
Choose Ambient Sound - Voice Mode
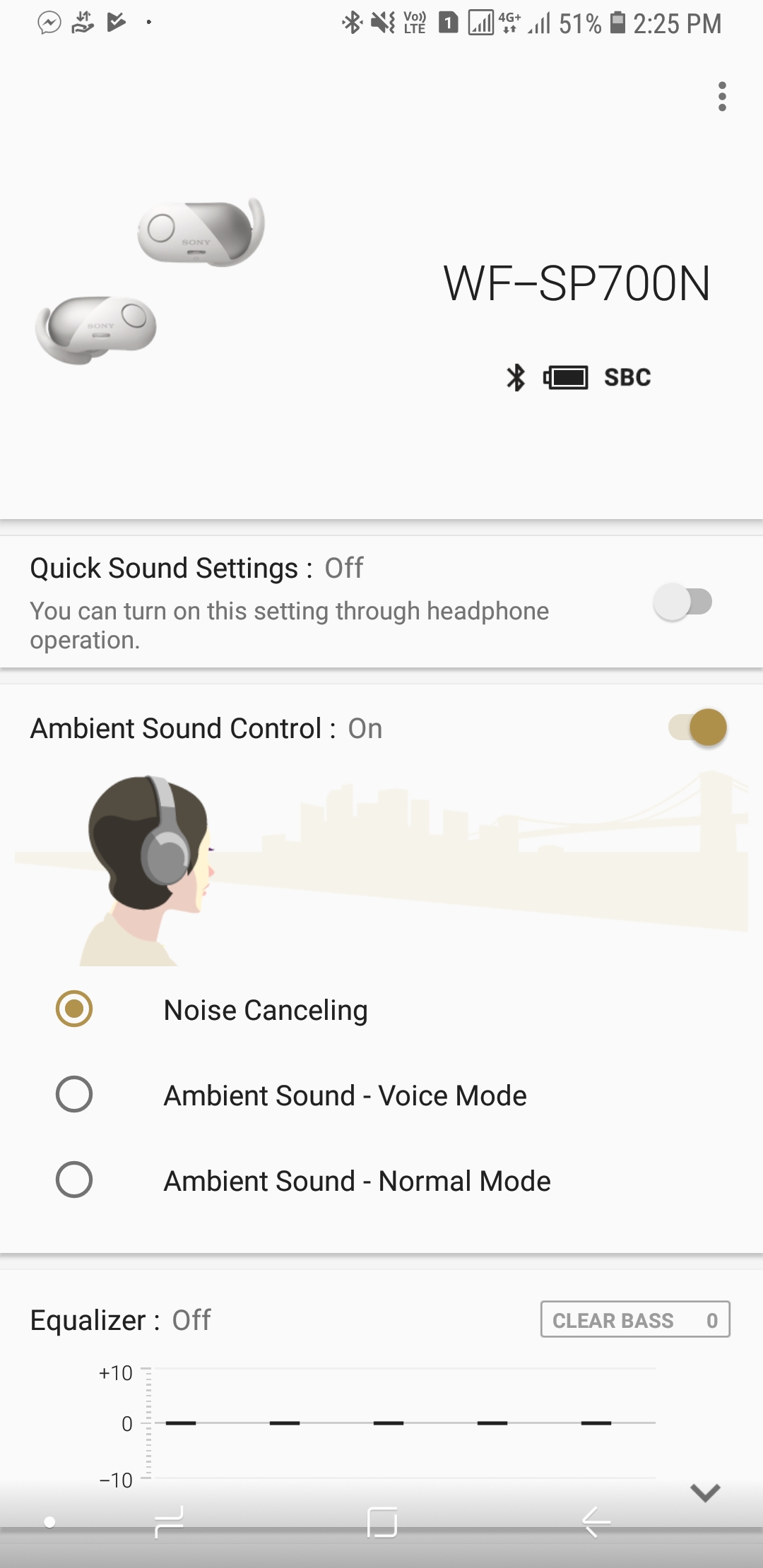[x=74, y=1094]
